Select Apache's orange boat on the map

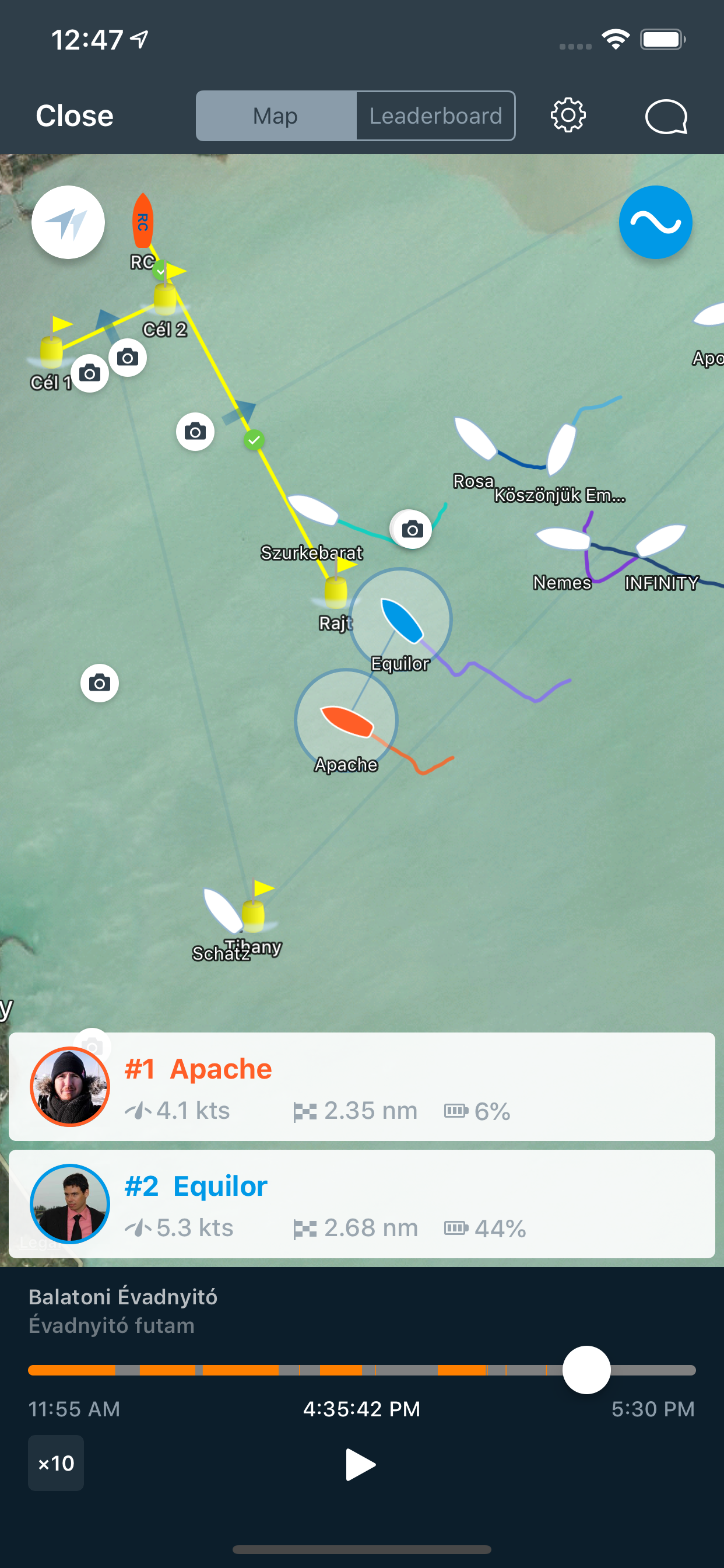tap(346, 720)
